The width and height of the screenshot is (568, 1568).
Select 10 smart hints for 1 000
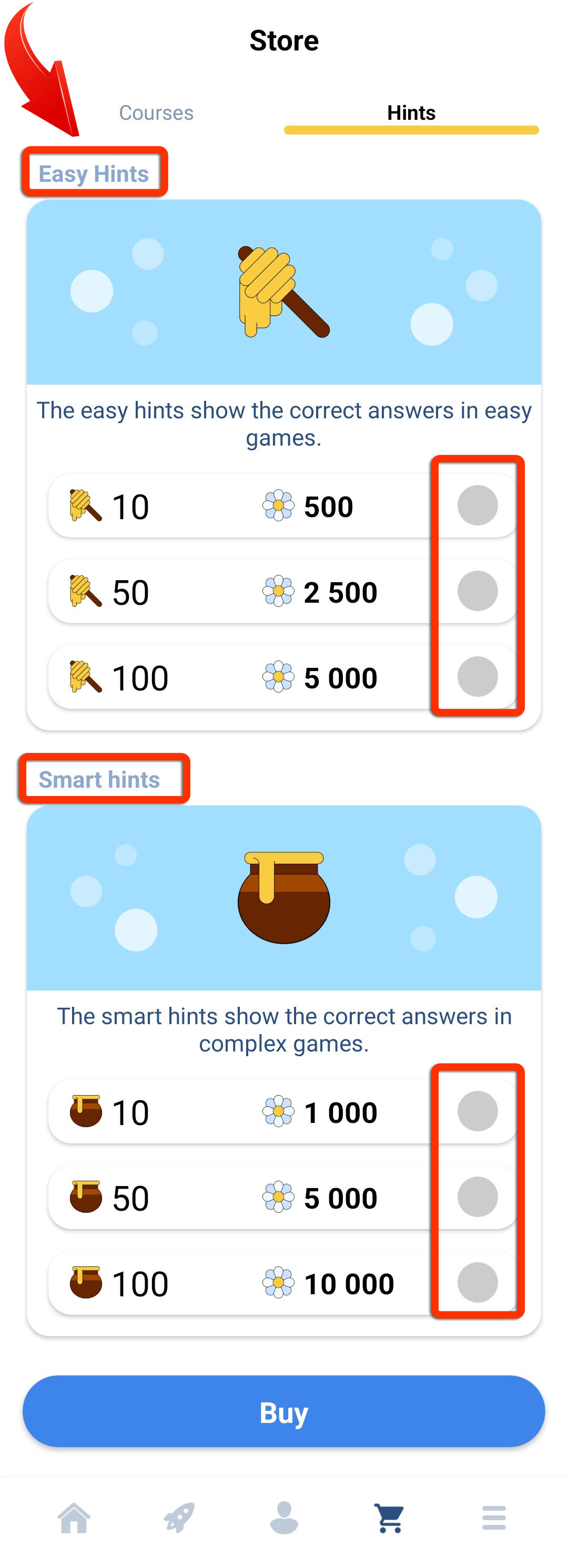pyautogui.click(x=477, y=1111)
